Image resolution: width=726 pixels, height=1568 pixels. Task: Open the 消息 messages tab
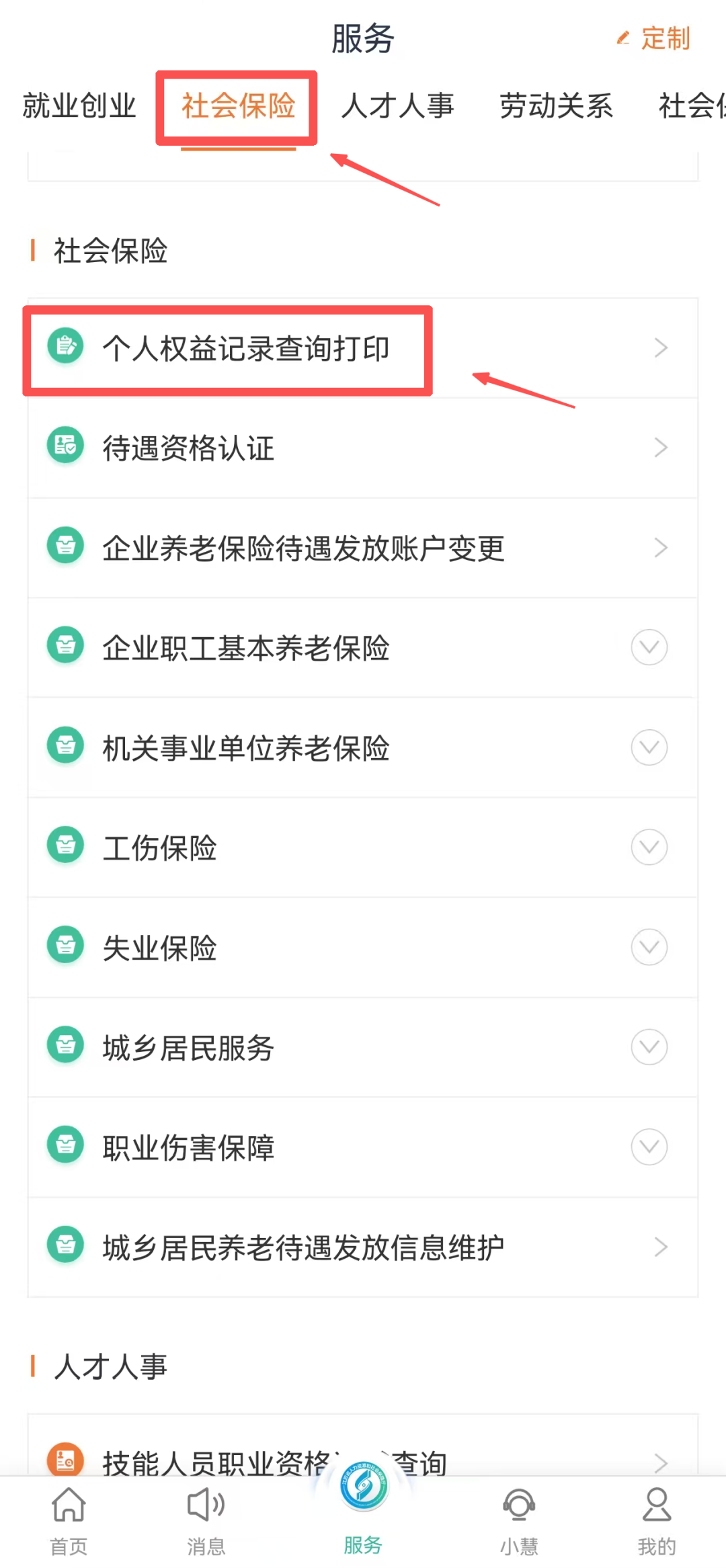point(206,1522)
